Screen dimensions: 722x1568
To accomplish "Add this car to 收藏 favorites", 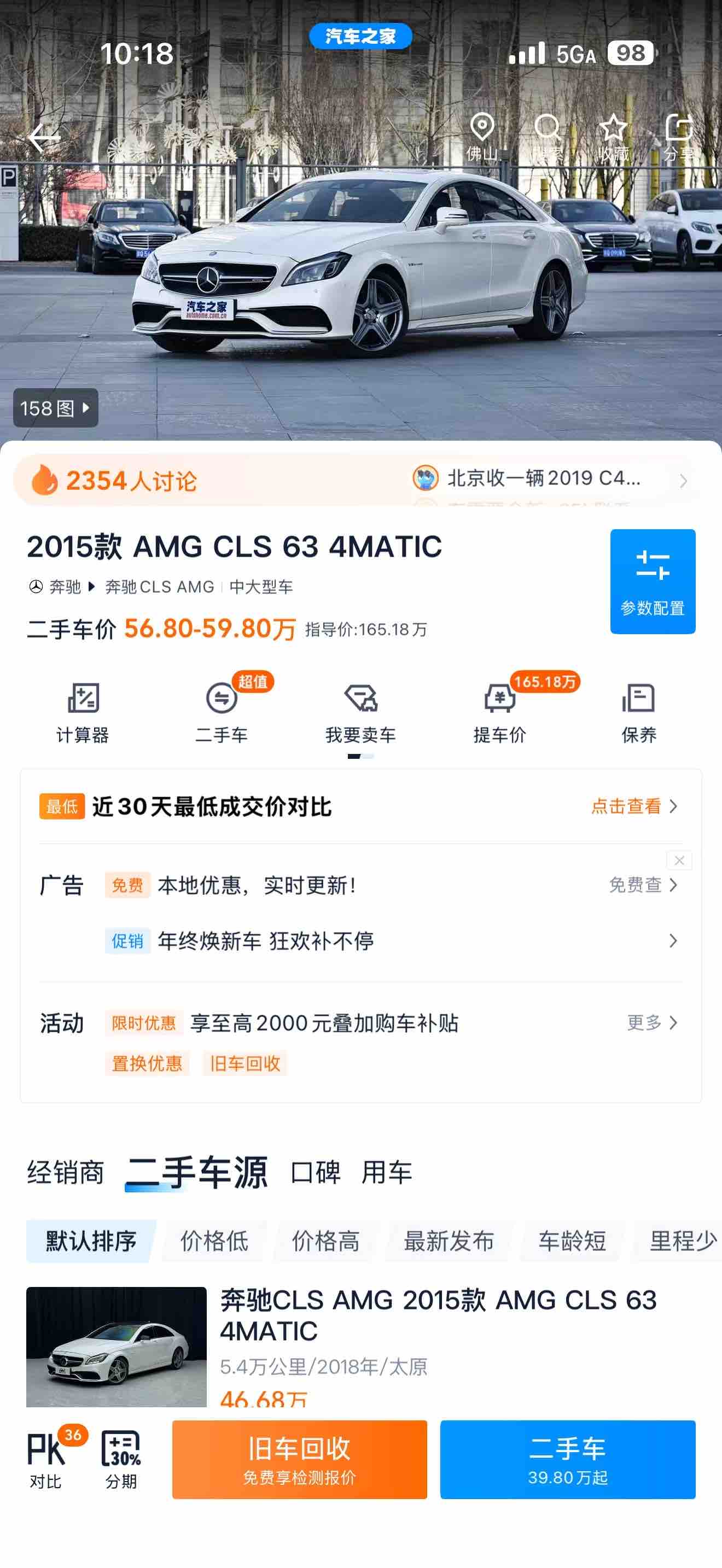I will click(613, 136).
